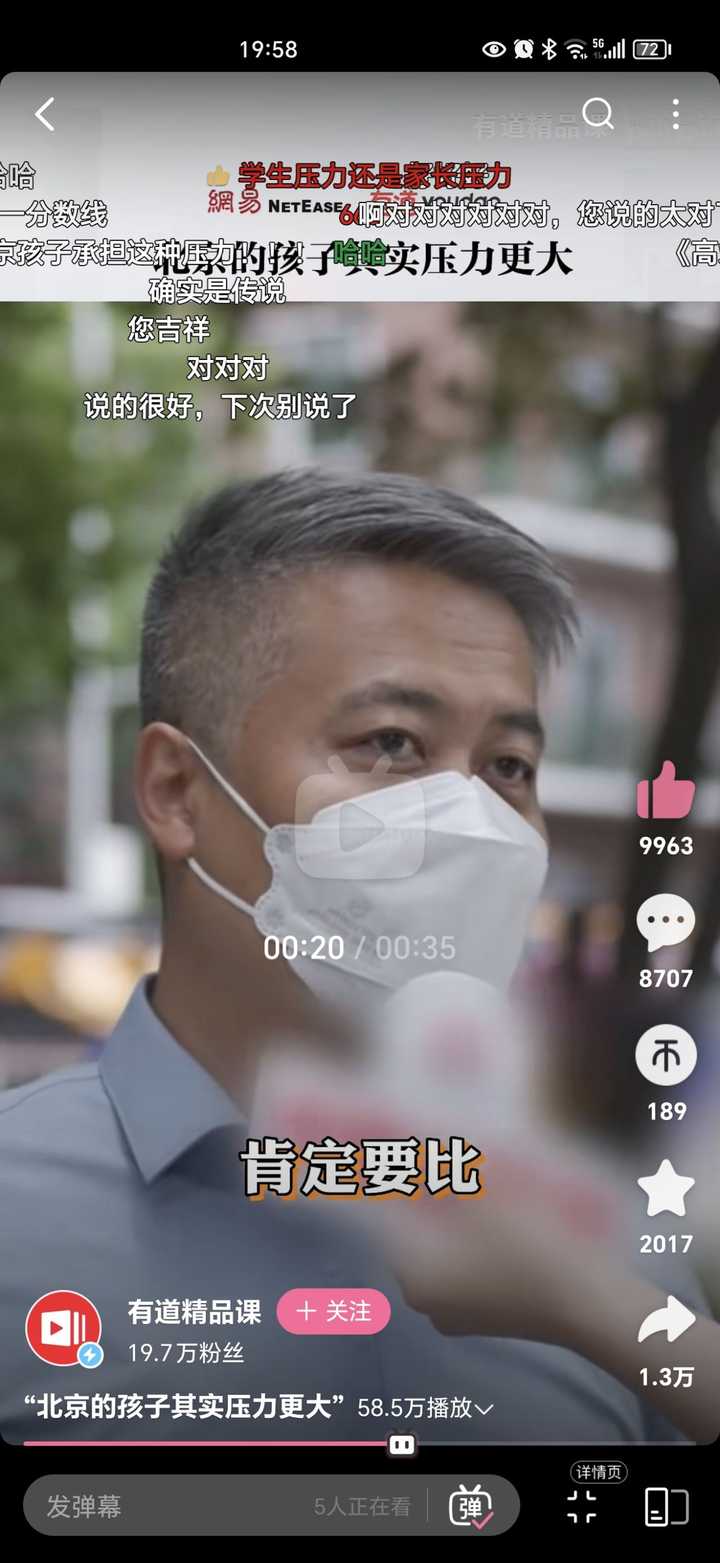Go back using the top-left arrow
Image resolution: width=720 pixels, height=1563 pixels.
tap(45, 114)
